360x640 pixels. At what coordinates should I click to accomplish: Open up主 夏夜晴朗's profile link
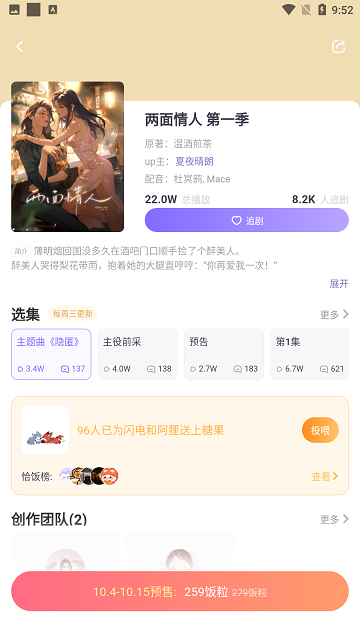(194, 161)
